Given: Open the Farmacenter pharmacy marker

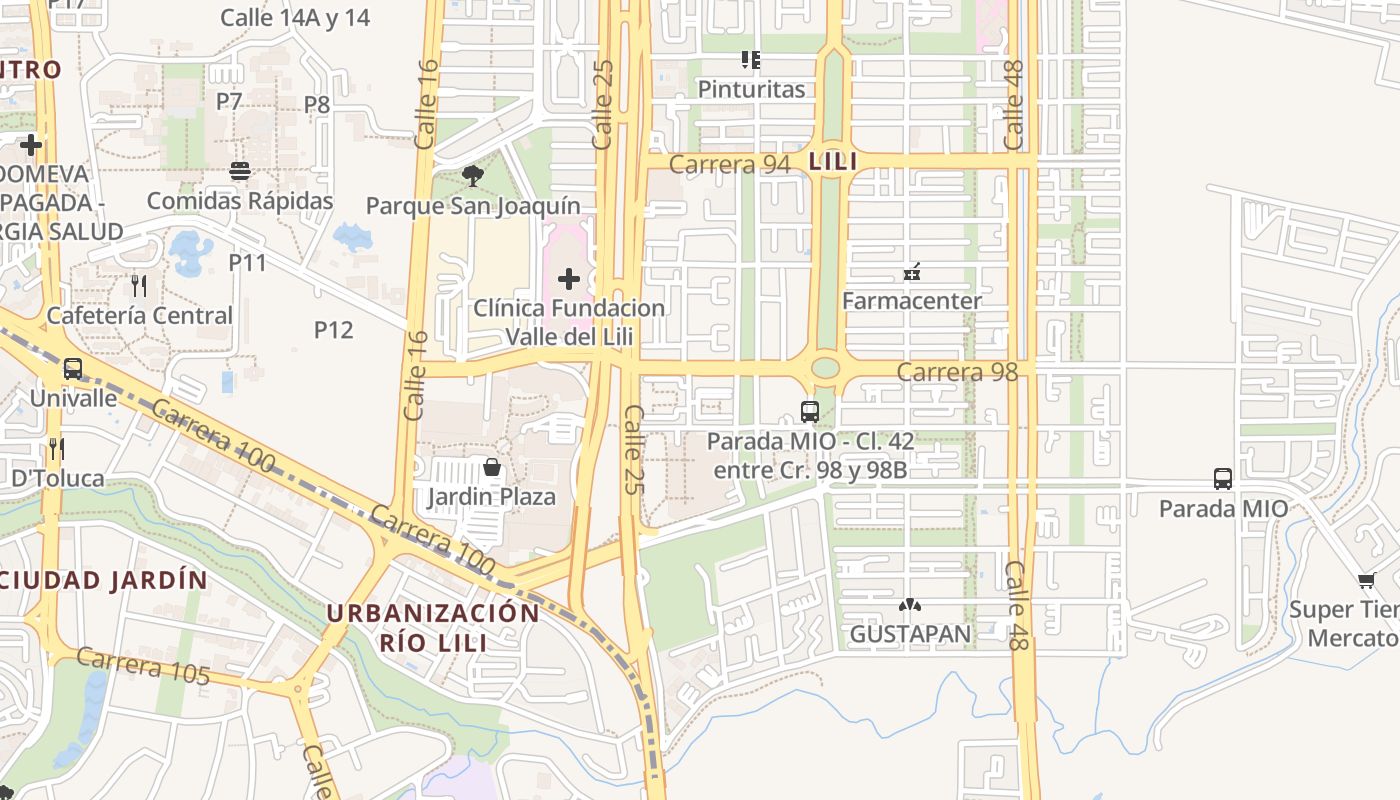Looking at the screenshot, I should coord(911,272).
